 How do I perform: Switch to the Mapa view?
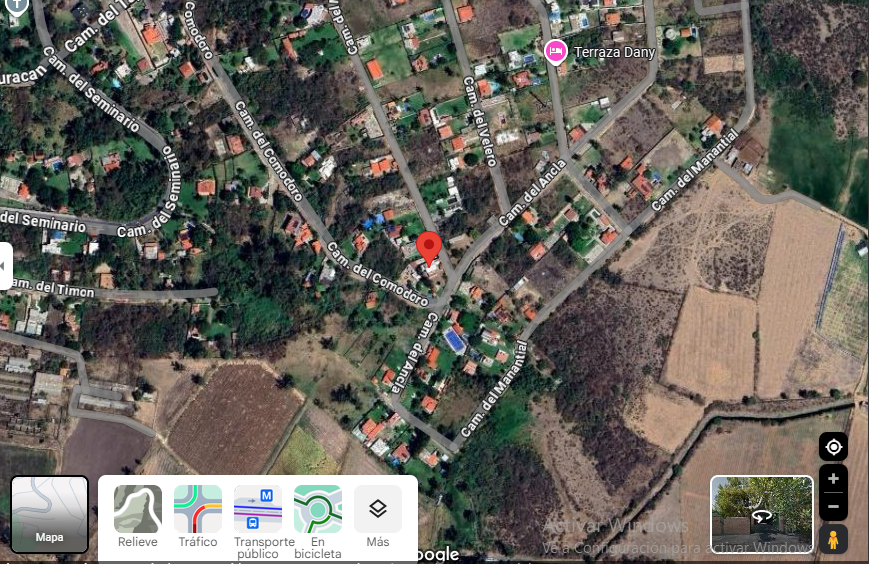[49, 514]
